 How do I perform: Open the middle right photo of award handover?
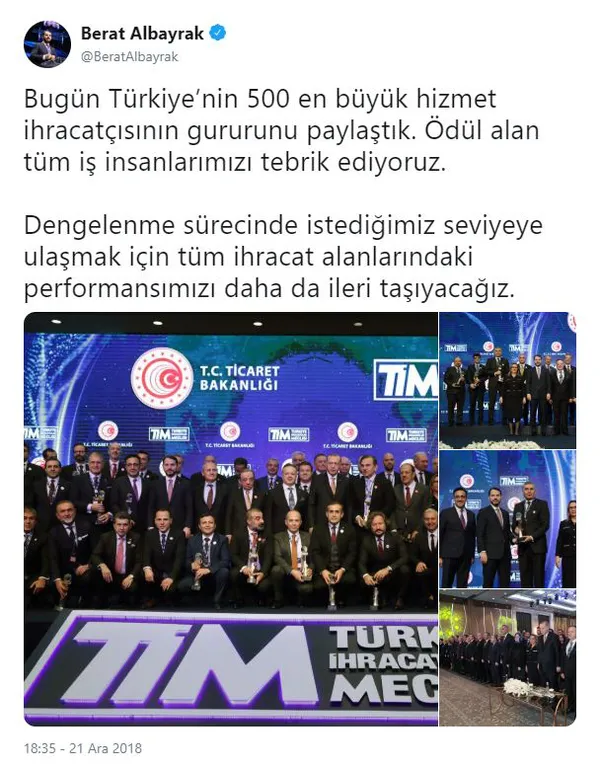click(507, 519)
